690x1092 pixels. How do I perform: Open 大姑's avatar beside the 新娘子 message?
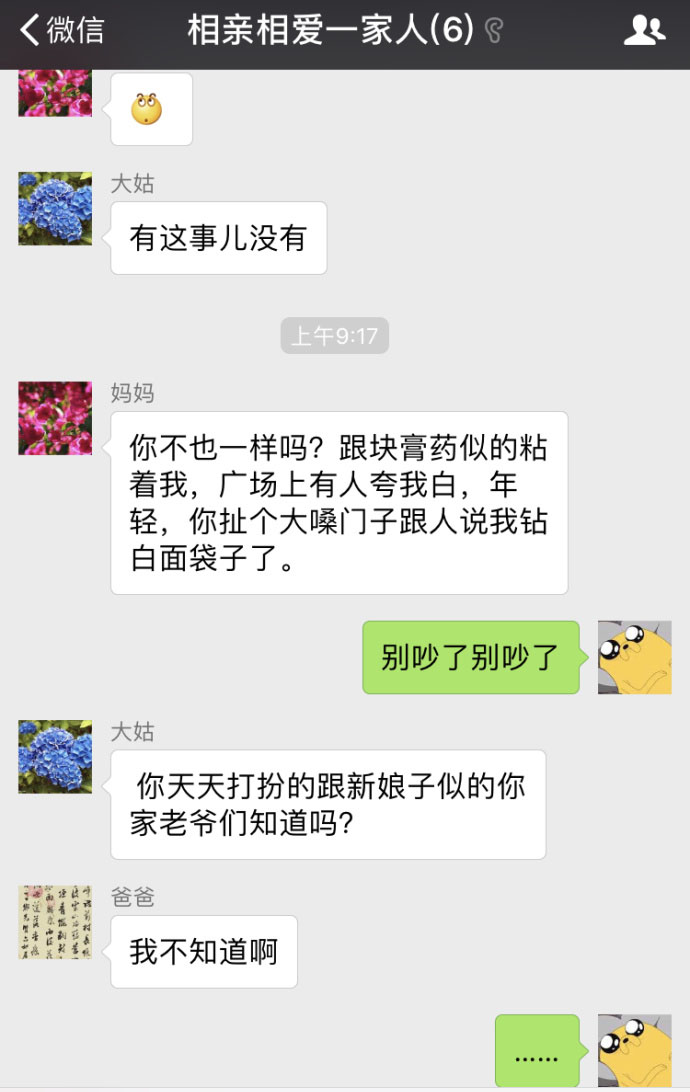[55, 757]
